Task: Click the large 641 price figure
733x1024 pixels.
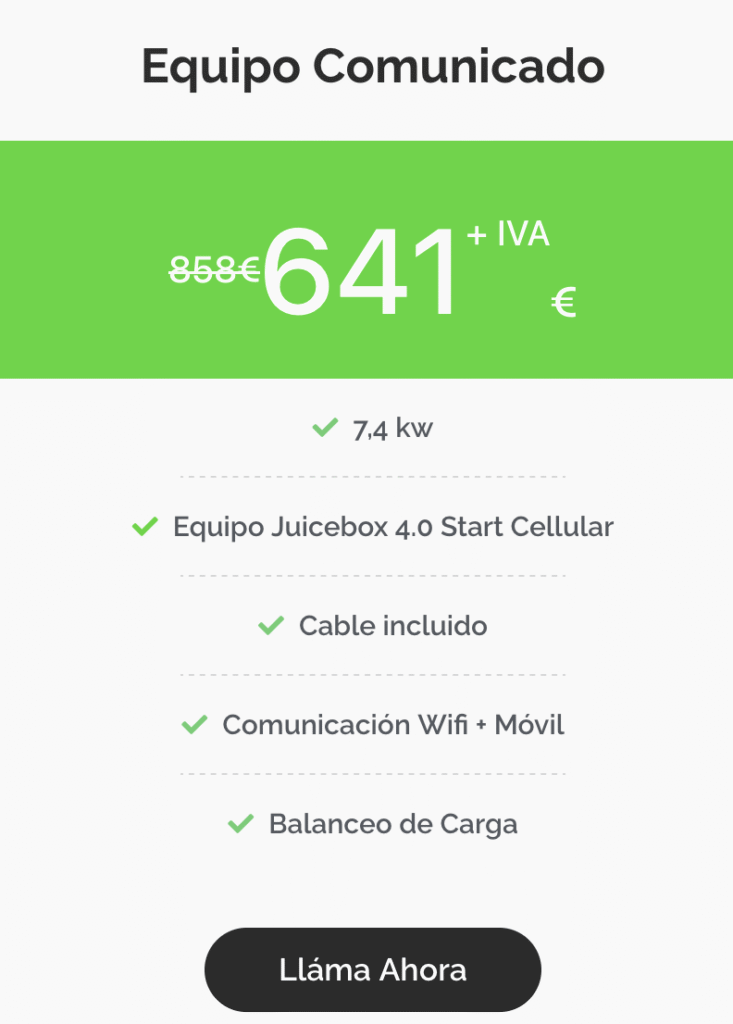Action: coord(362,262)
